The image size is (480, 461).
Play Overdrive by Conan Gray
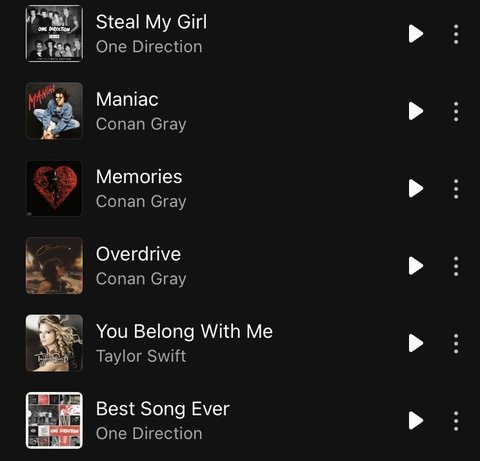click(416, 266)
